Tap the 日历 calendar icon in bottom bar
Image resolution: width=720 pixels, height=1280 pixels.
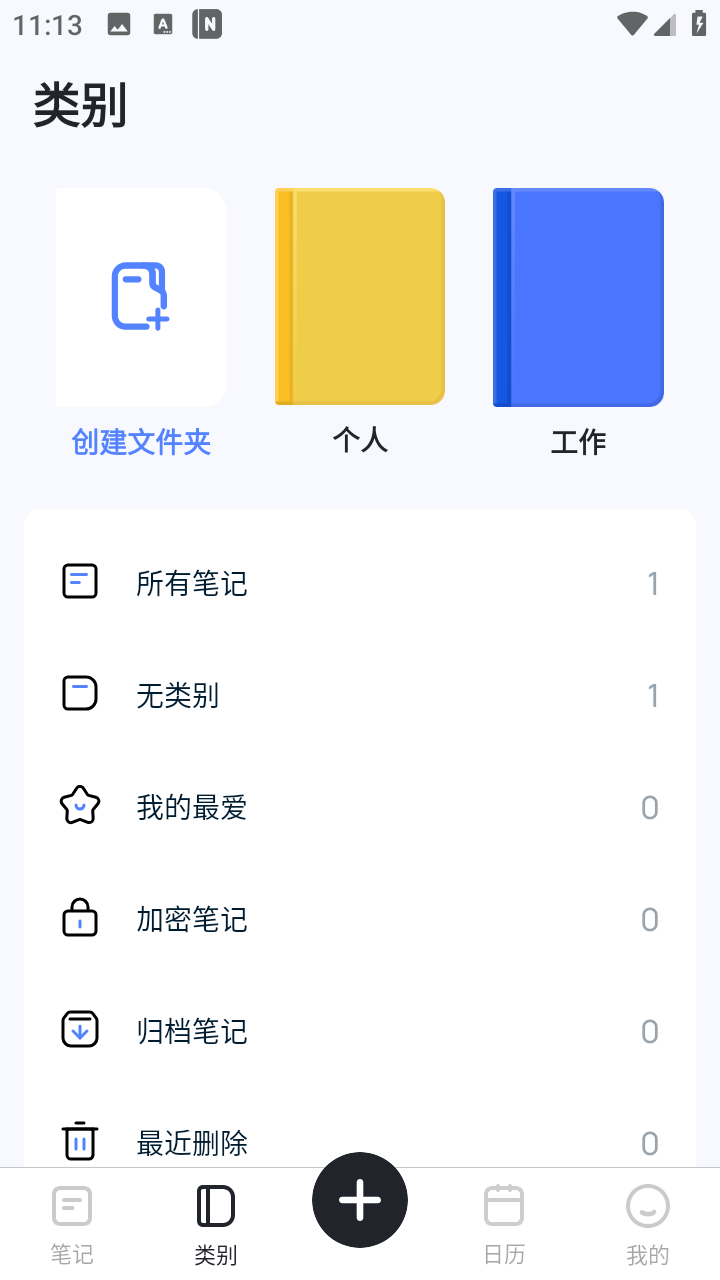[x=504, y=1205]
